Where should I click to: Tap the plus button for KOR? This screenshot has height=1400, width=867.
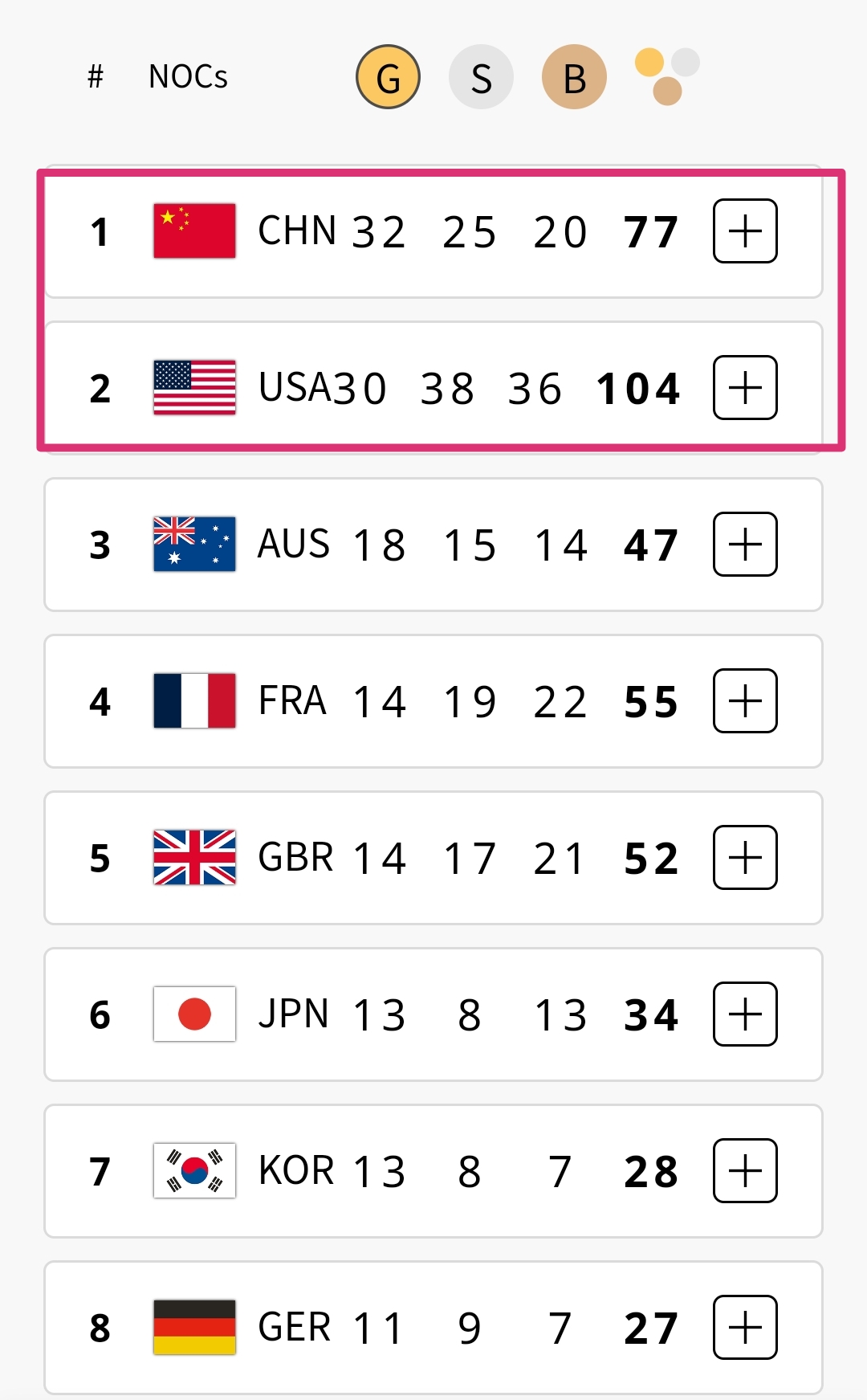pyautogui.click(x=745, y=1171)
